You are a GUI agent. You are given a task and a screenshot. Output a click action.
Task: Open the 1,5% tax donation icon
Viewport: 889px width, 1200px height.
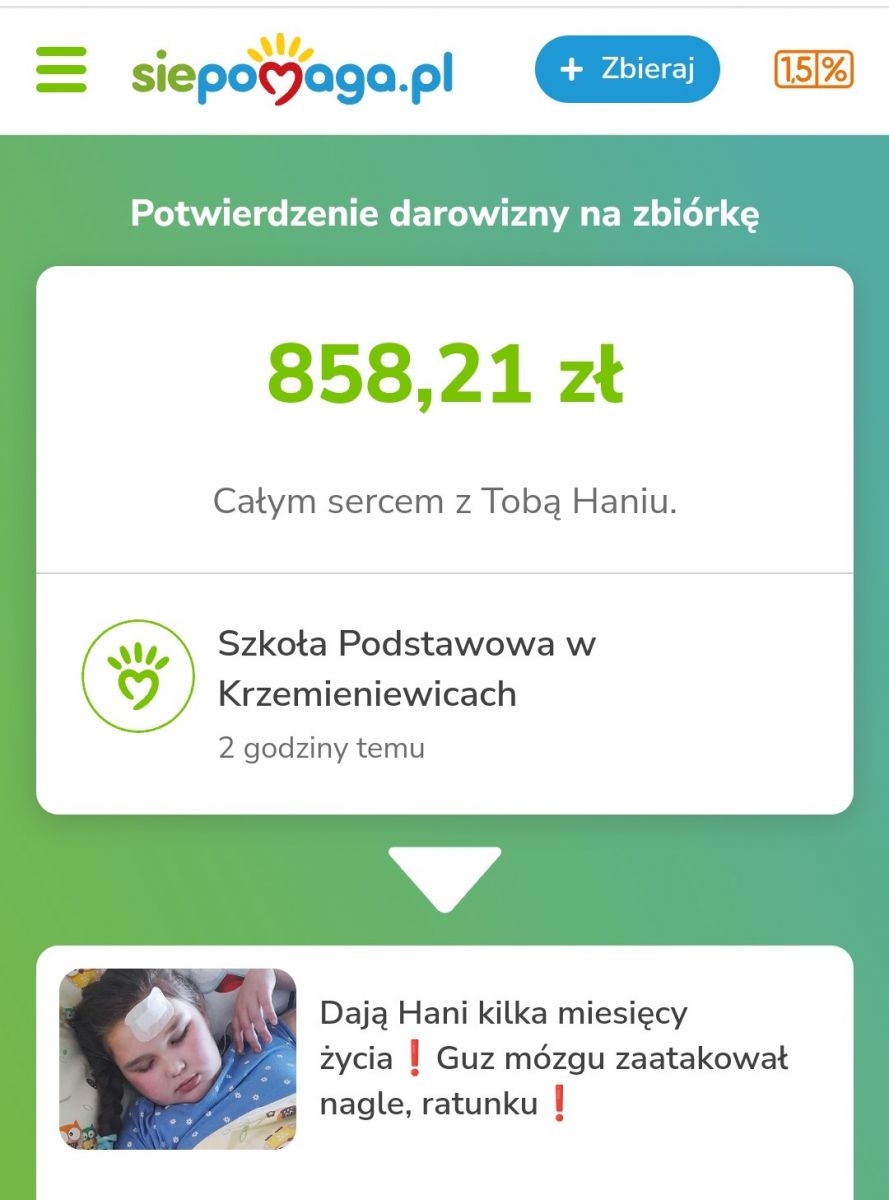pyautogui.click(x=813, y=70)
